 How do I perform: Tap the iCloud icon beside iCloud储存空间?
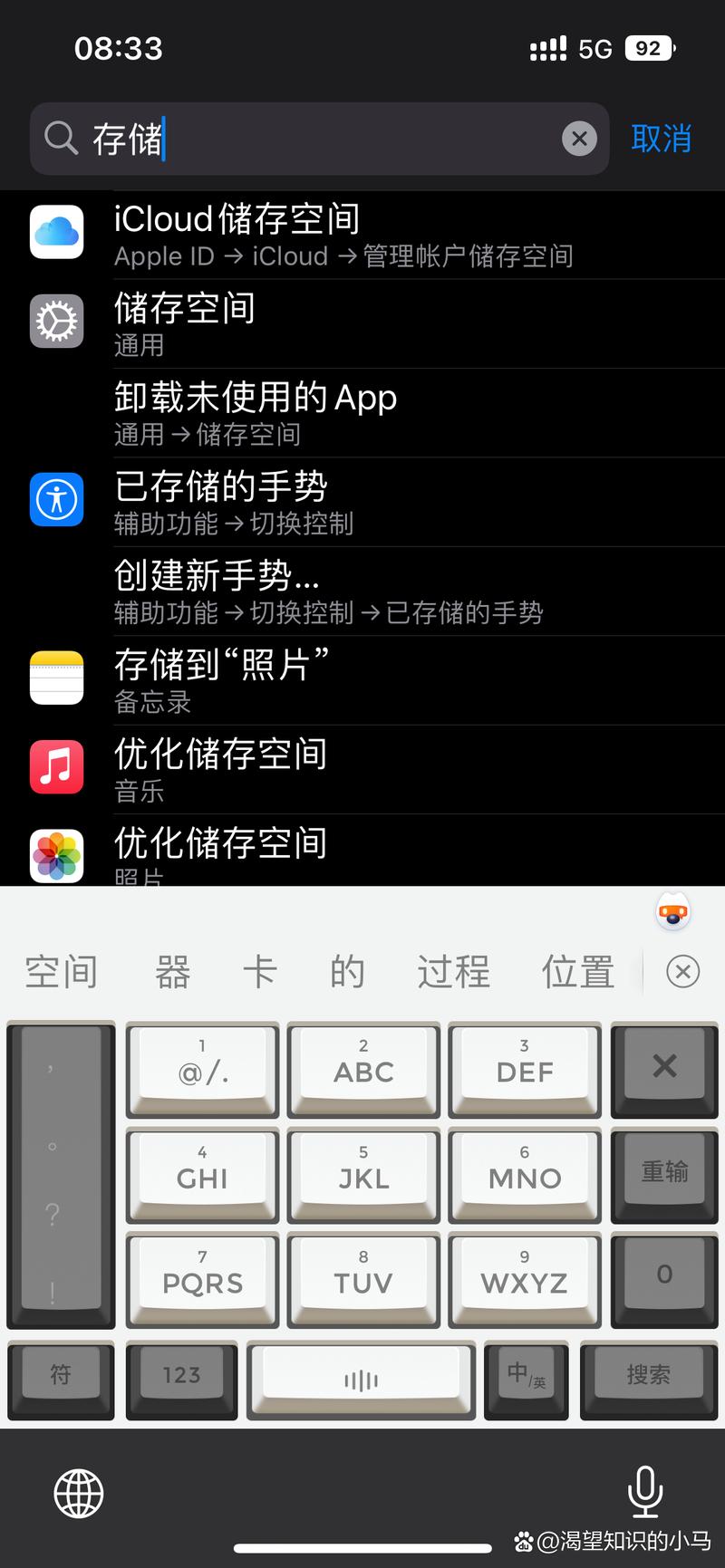[x=56, y=233]
